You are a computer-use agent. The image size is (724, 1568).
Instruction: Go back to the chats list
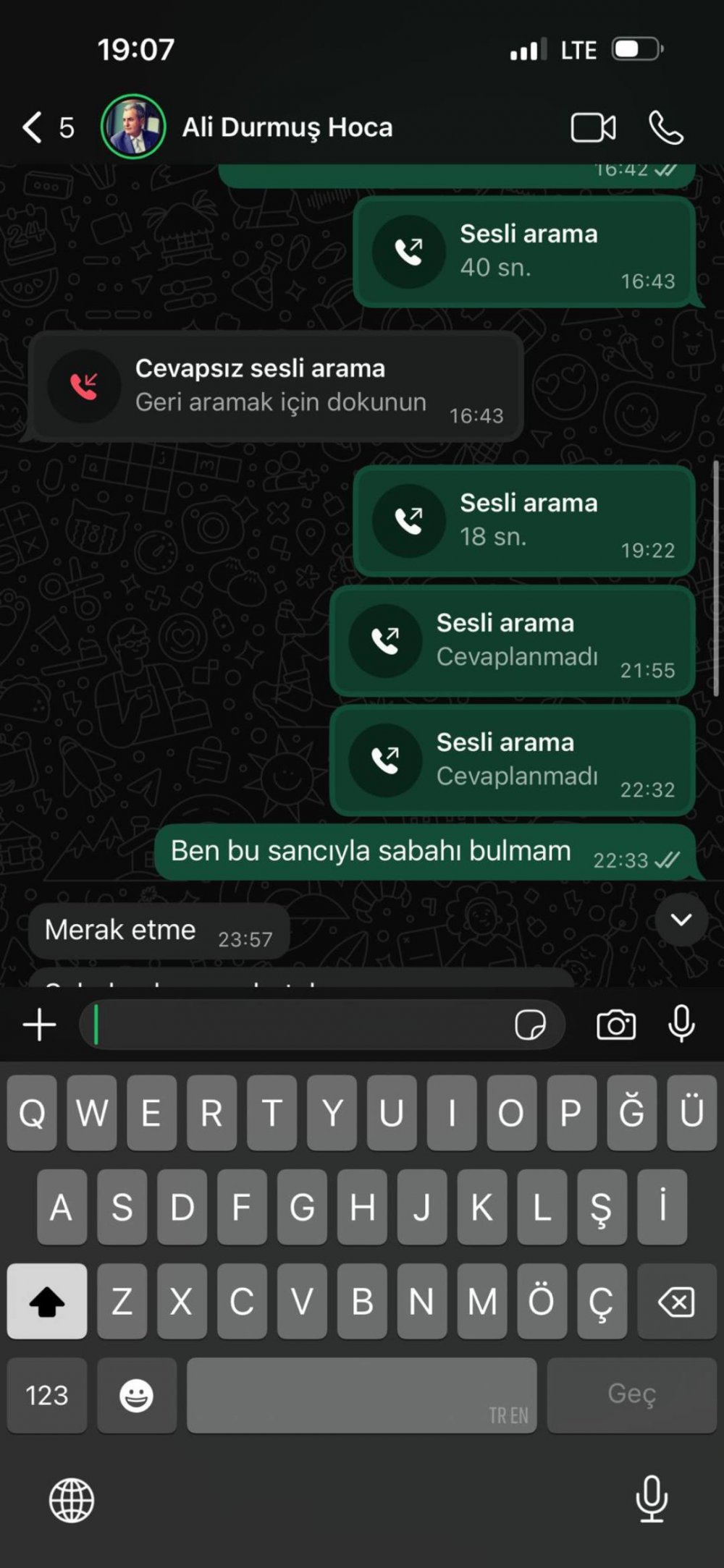[x=33, y=127]
